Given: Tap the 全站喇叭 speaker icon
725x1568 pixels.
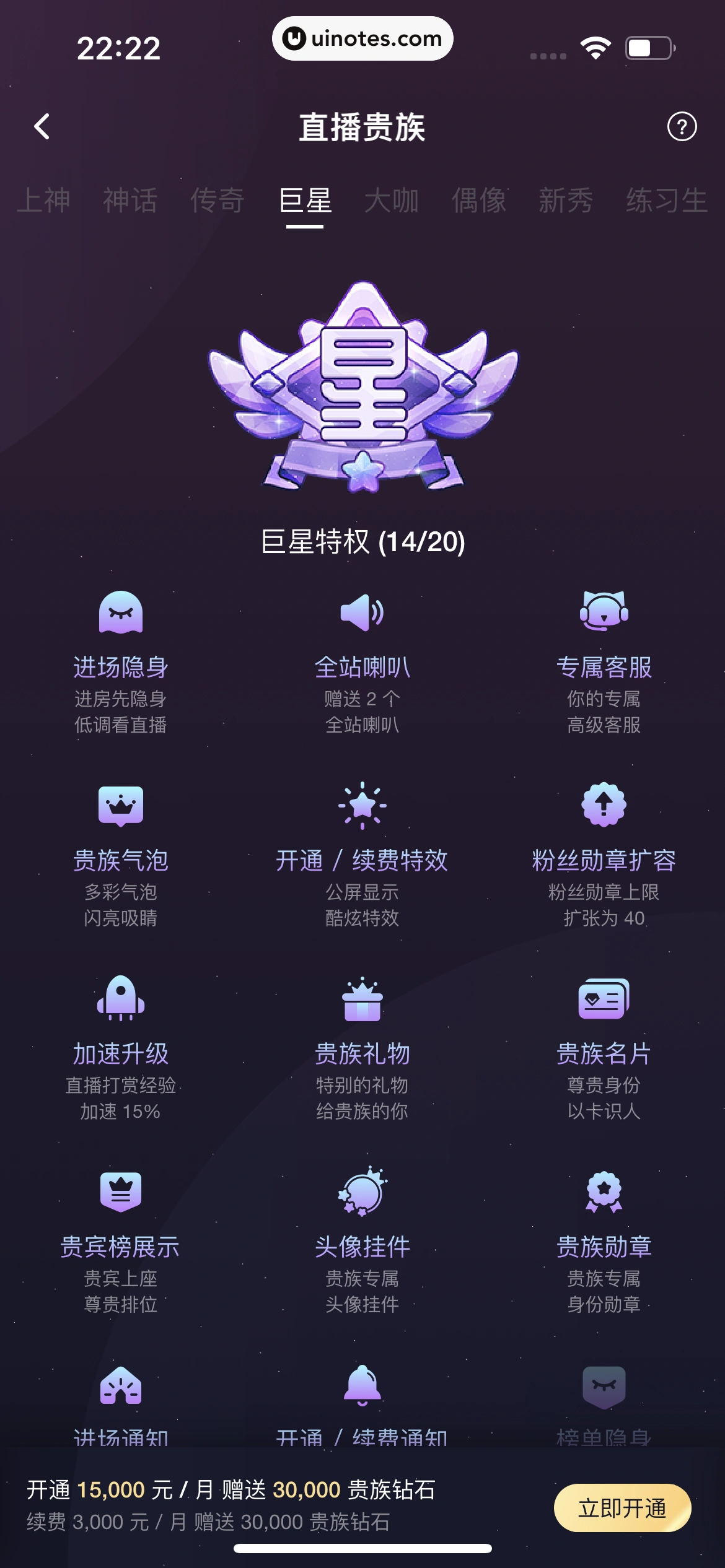Looking at the screenshot, I should point(362,613).
